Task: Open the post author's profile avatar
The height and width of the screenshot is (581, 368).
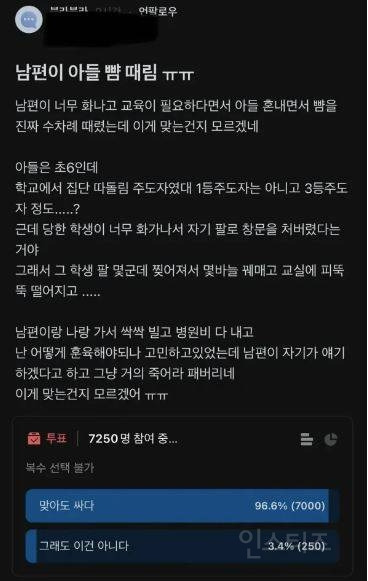Action: tap(29, 20)
